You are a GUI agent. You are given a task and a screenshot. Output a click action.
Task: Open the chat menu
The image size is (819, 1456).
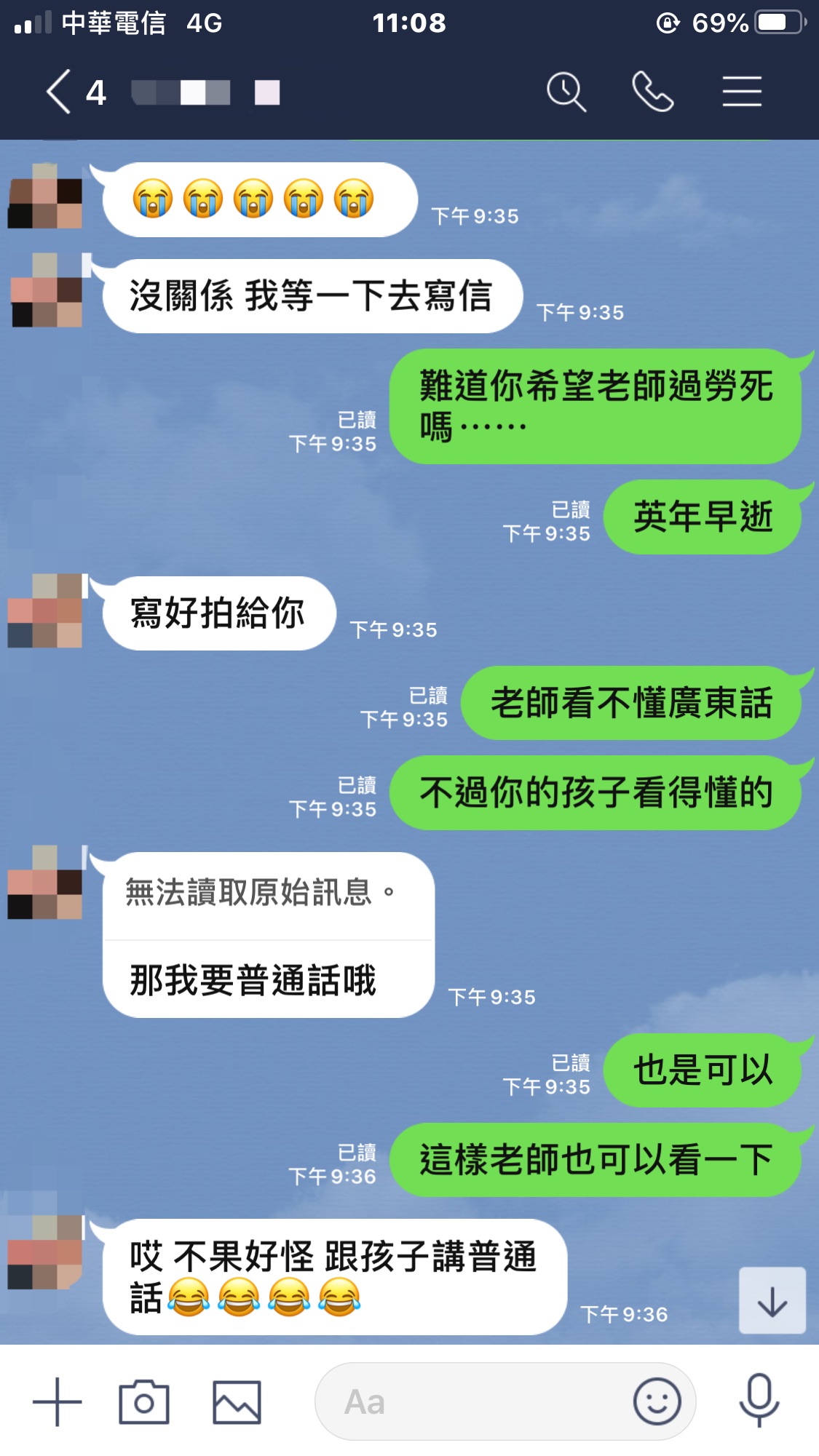741,92
